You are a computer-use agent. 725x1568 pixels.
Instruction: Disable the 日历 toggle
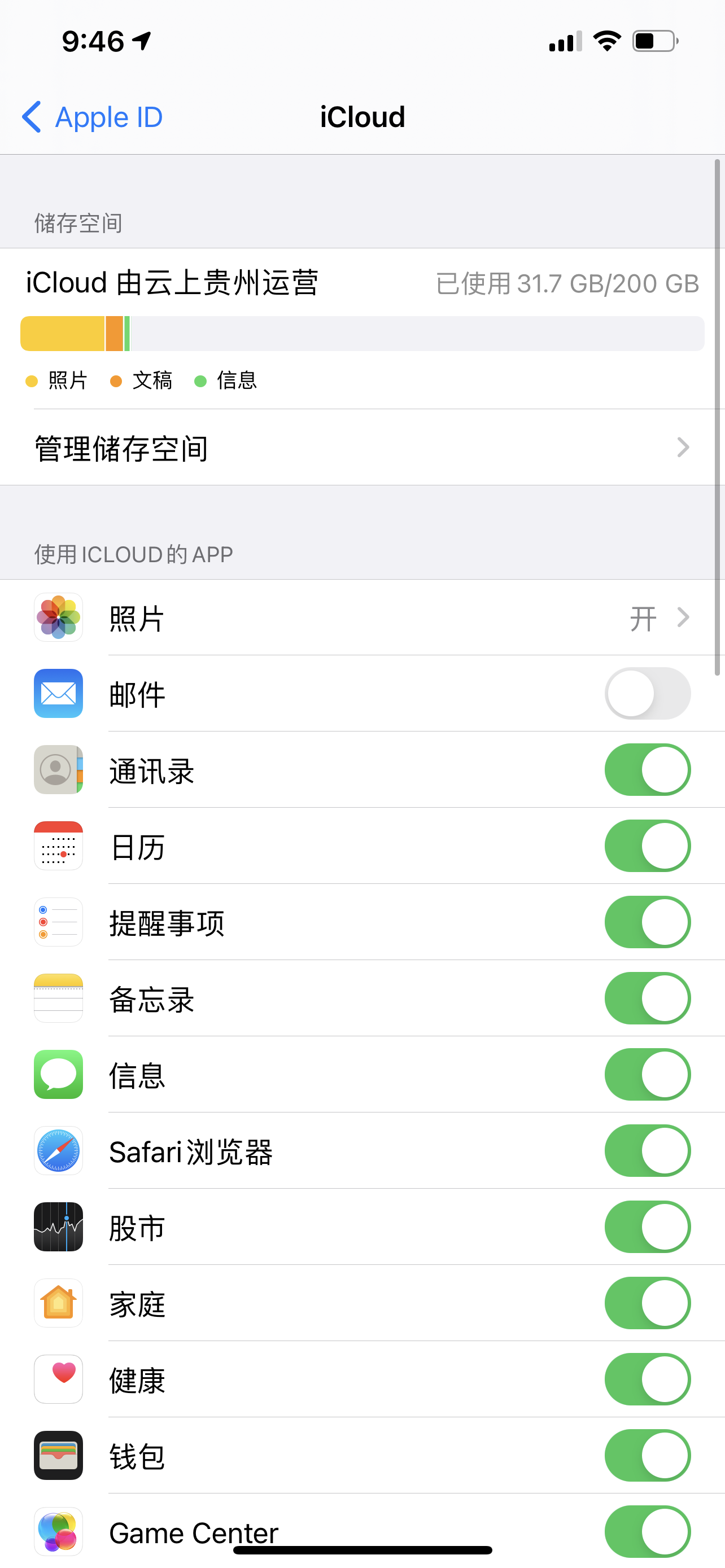pos(647,846)
